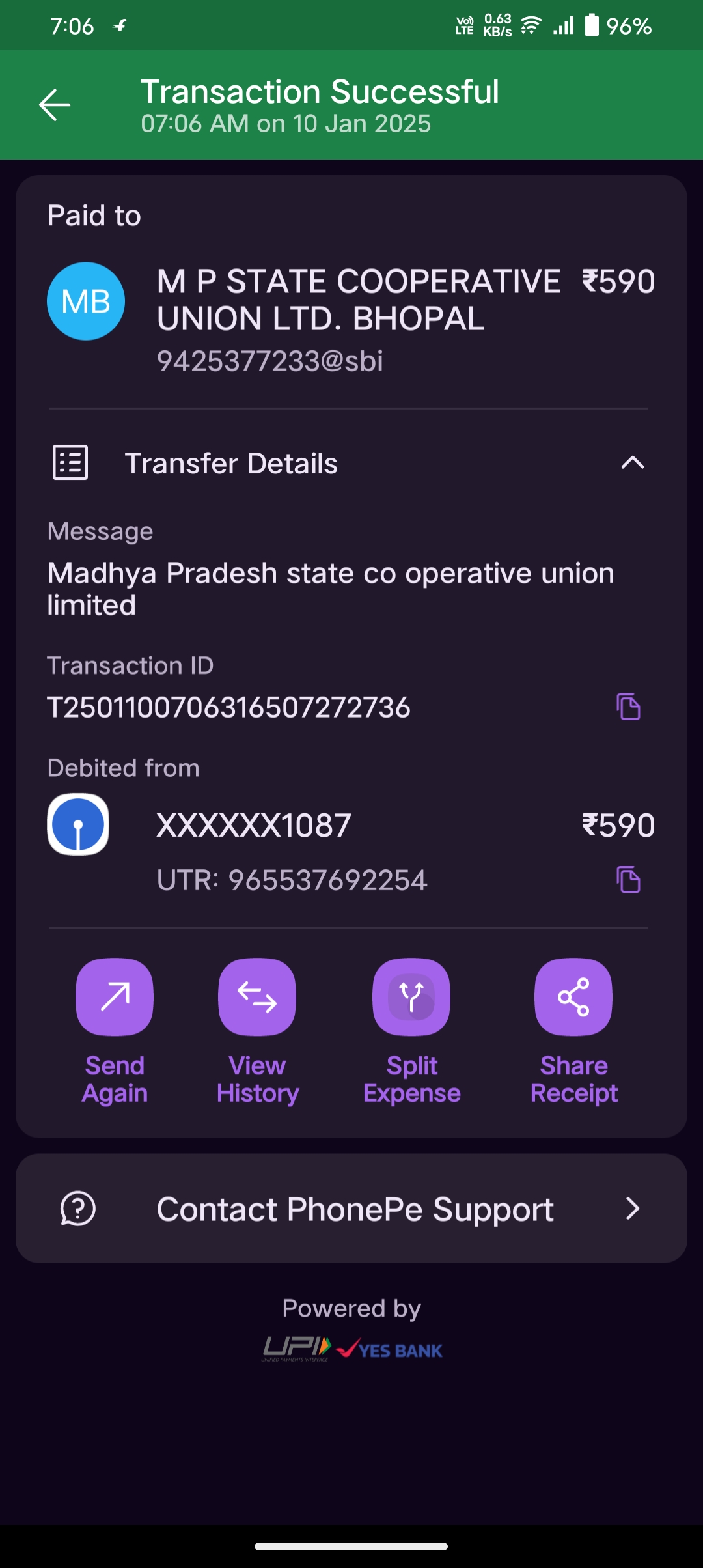Go back using the top arrow
Viewport: 703px width, 1568px height.
tap(55, 105)
